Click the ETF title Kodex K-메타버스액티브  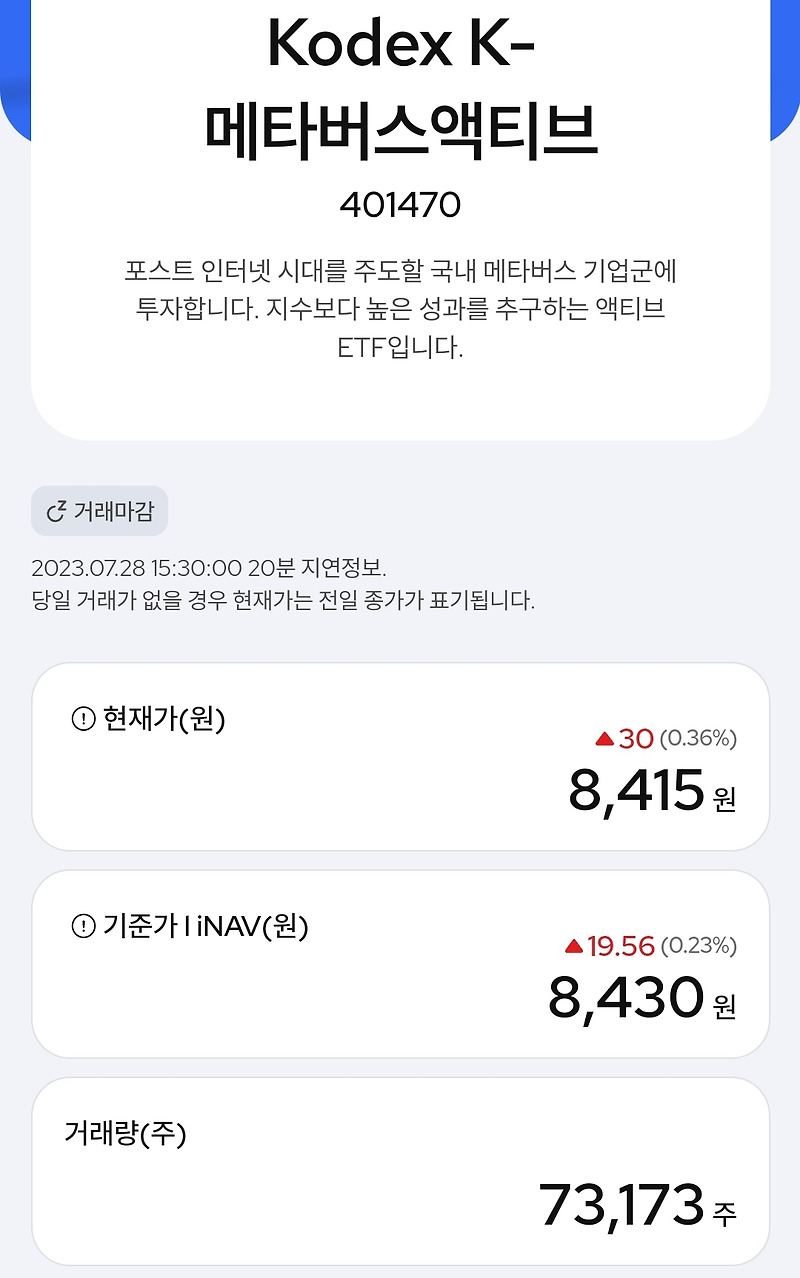click(x=400, y=80)
